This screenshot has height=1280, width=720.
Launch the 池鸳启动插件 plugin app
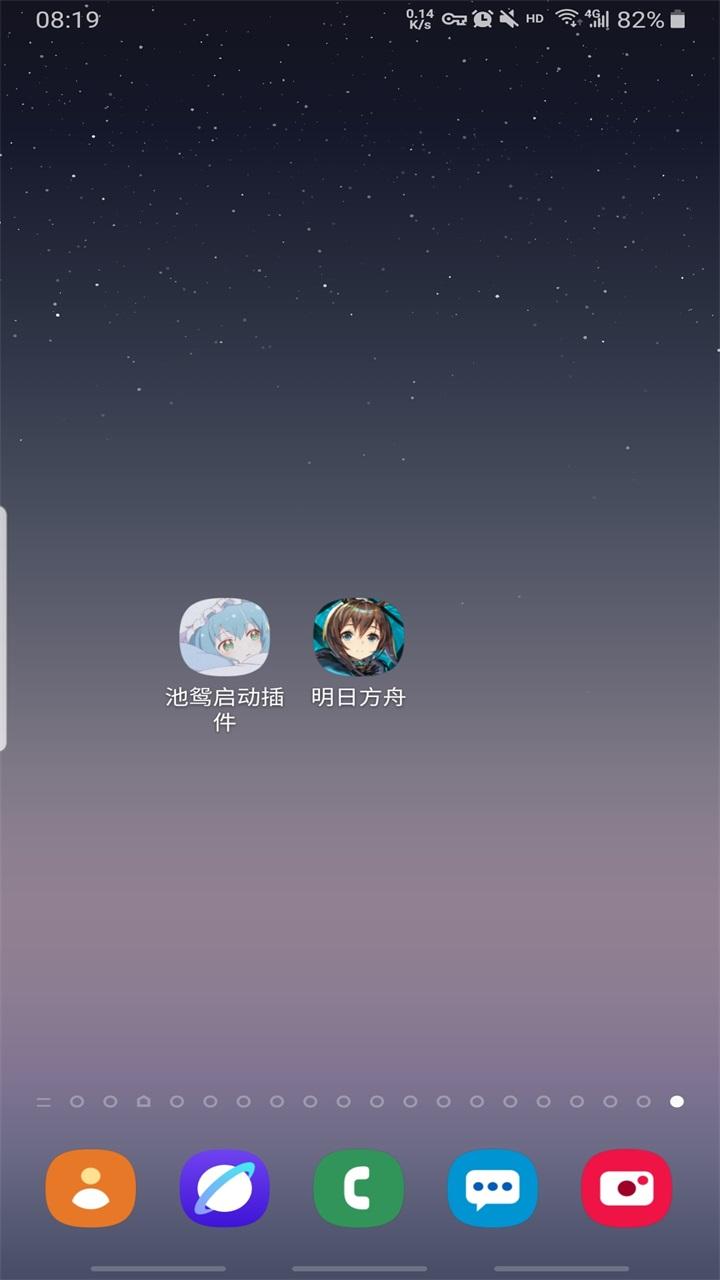pyautogui.click(x=224, y=637)
